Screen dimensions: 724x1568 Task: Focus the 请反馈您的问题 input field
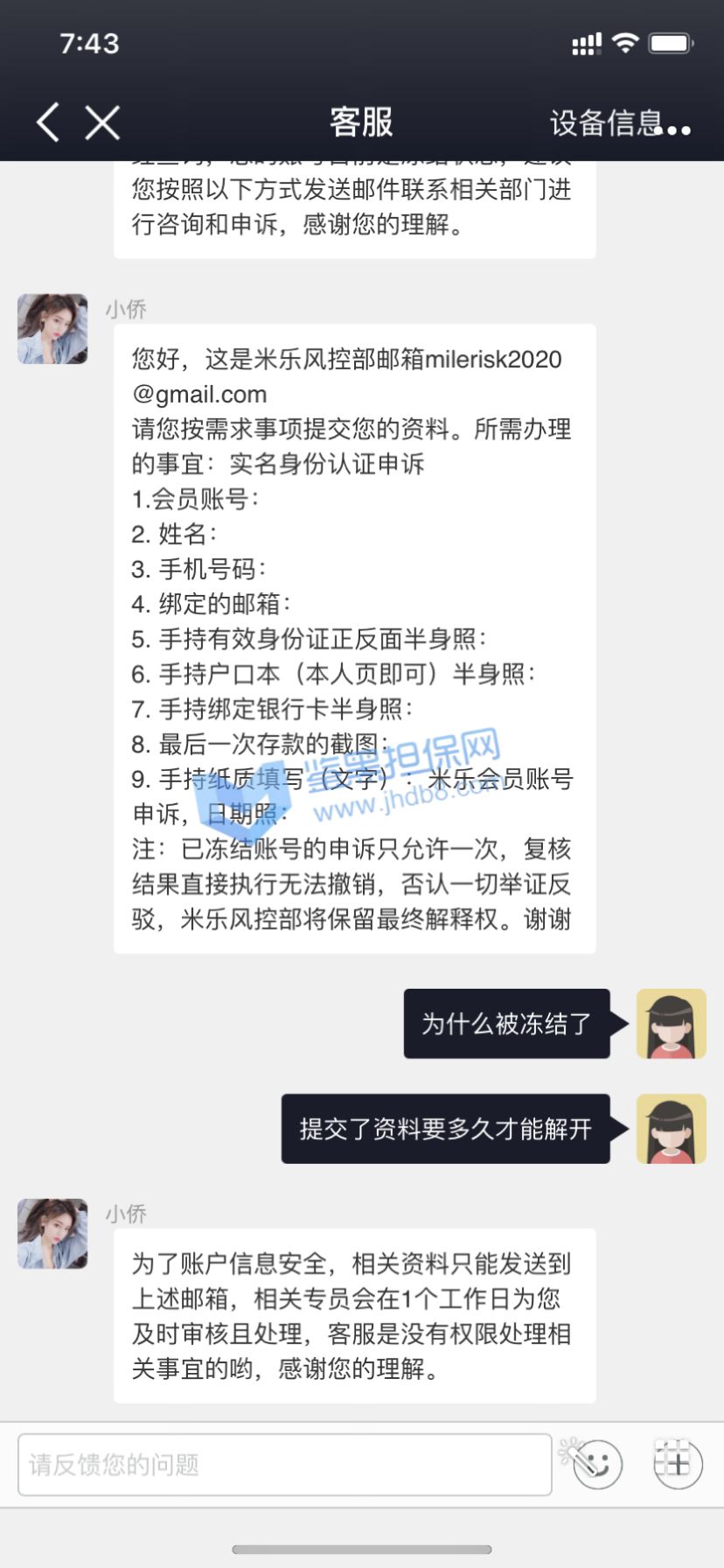285,1464
